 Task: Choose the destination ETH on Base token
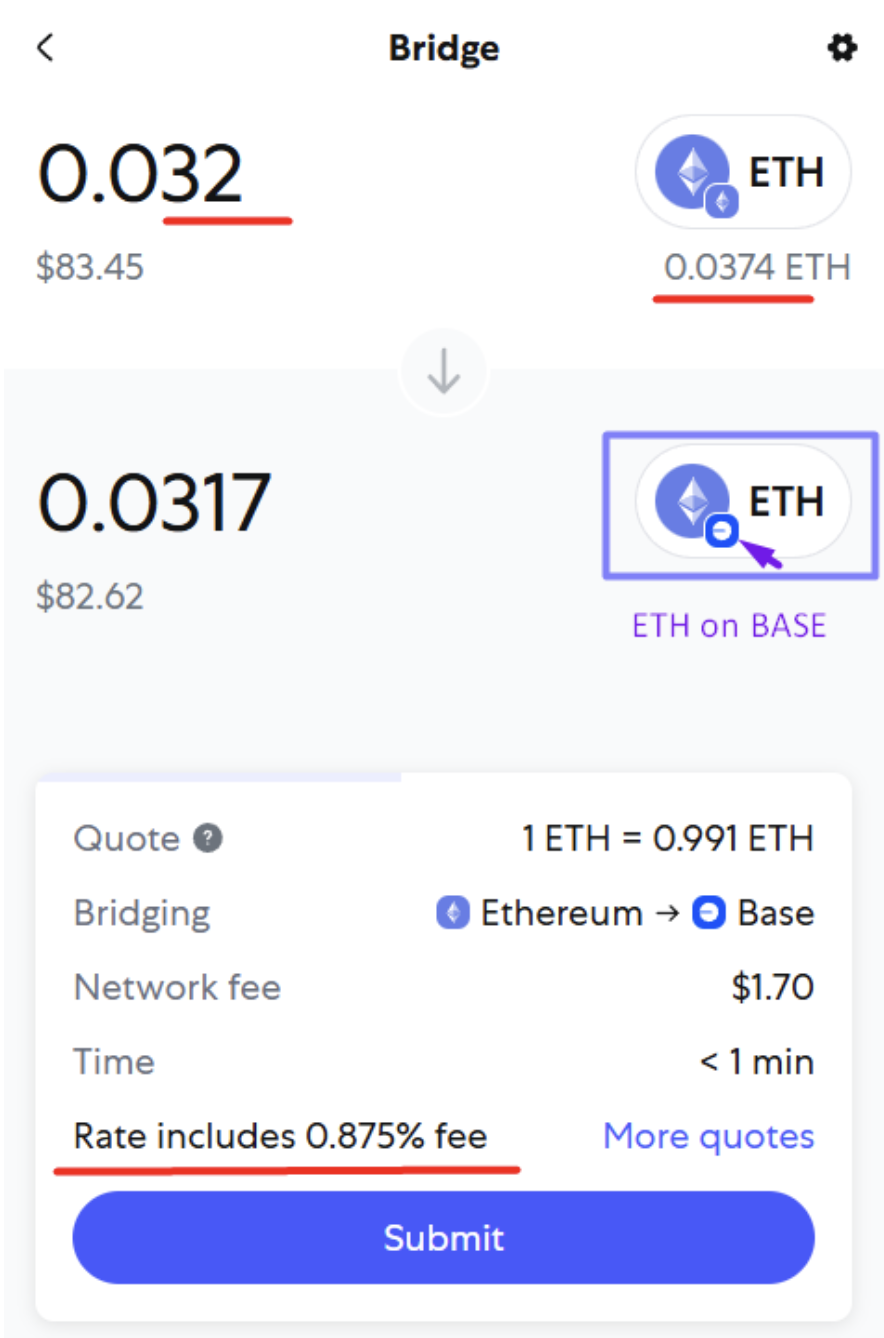[743, 502]
